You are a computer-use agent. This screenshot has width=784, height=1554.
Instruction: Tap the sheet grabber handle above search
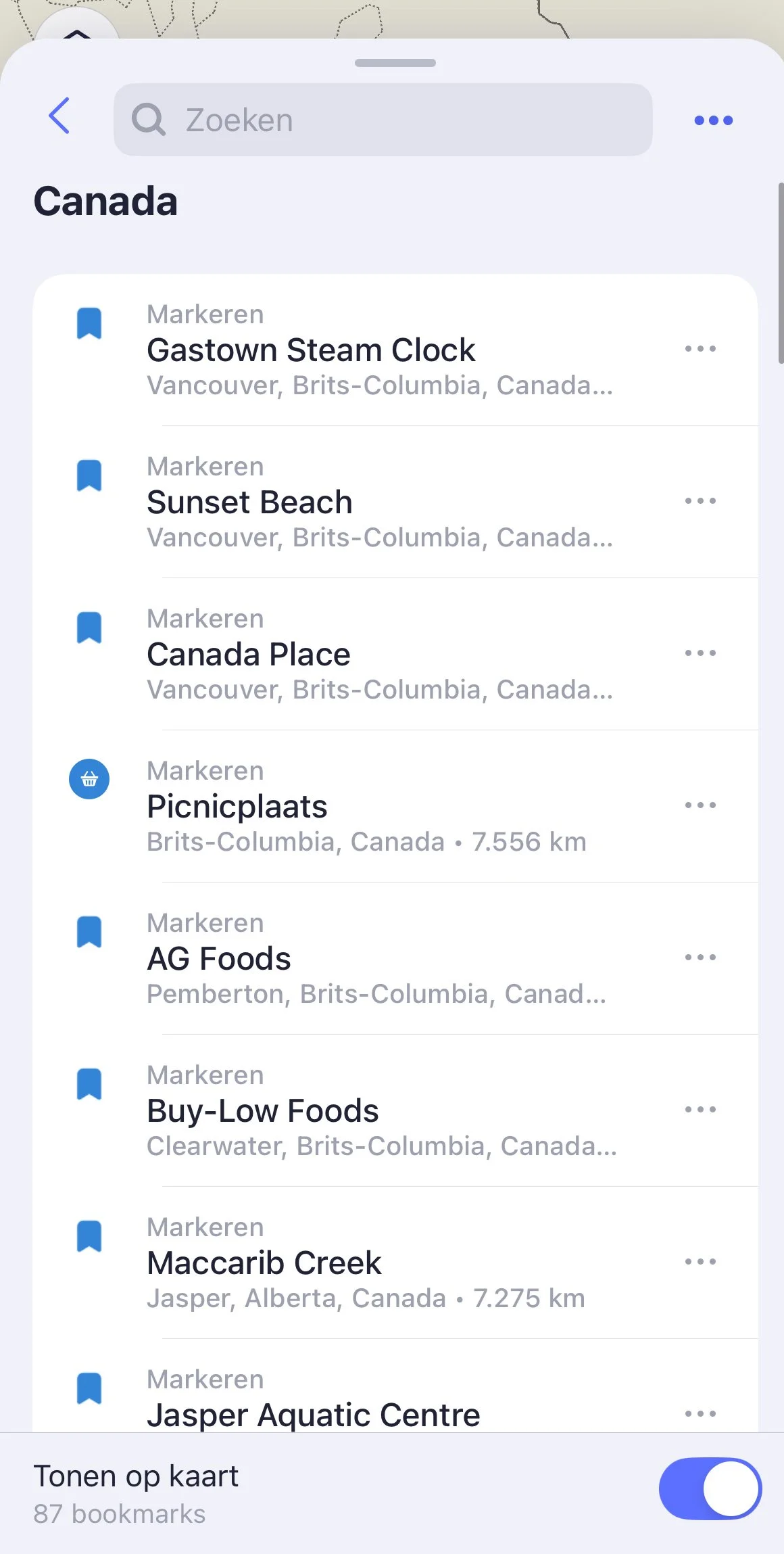(395, 63)
